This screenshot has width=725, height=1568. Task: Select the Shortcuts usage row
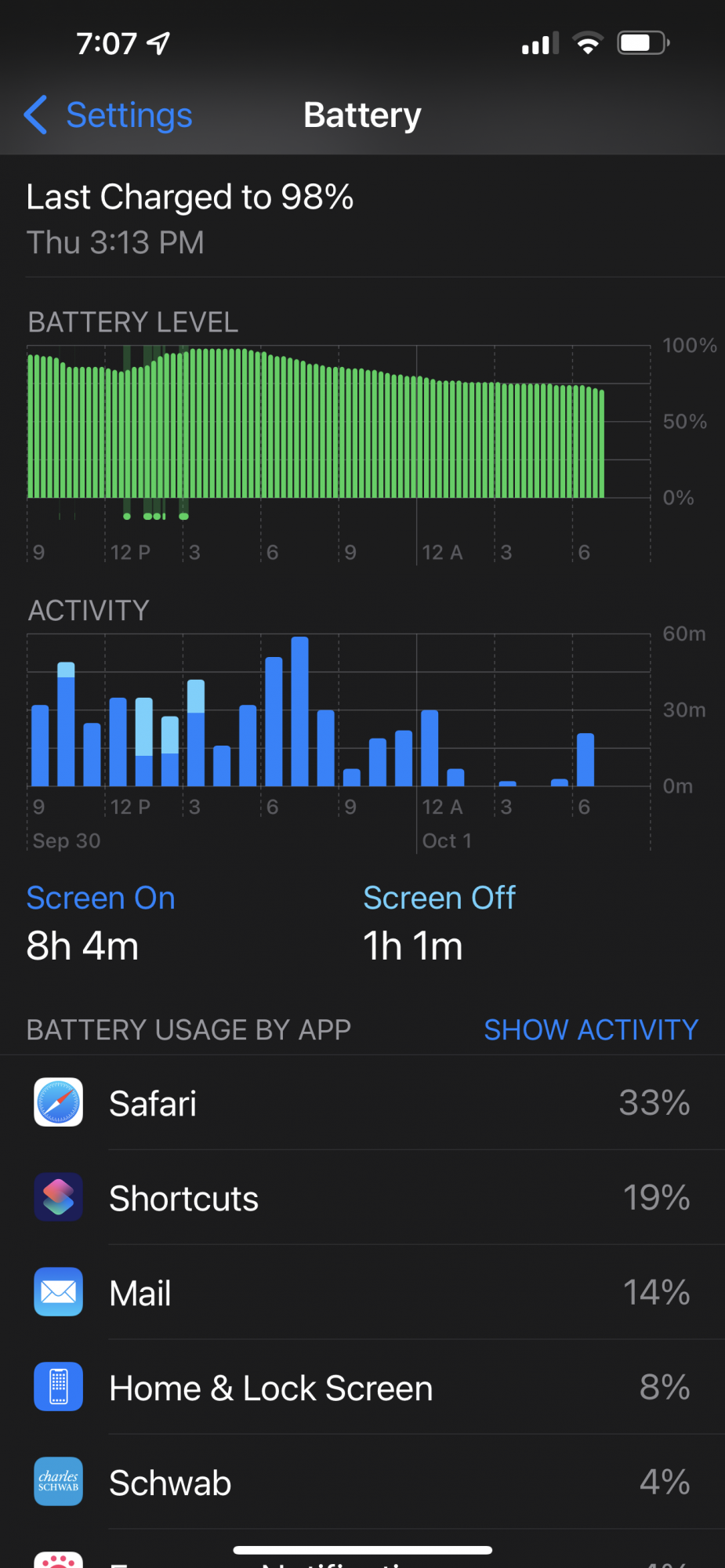(x=362, y=1197)
